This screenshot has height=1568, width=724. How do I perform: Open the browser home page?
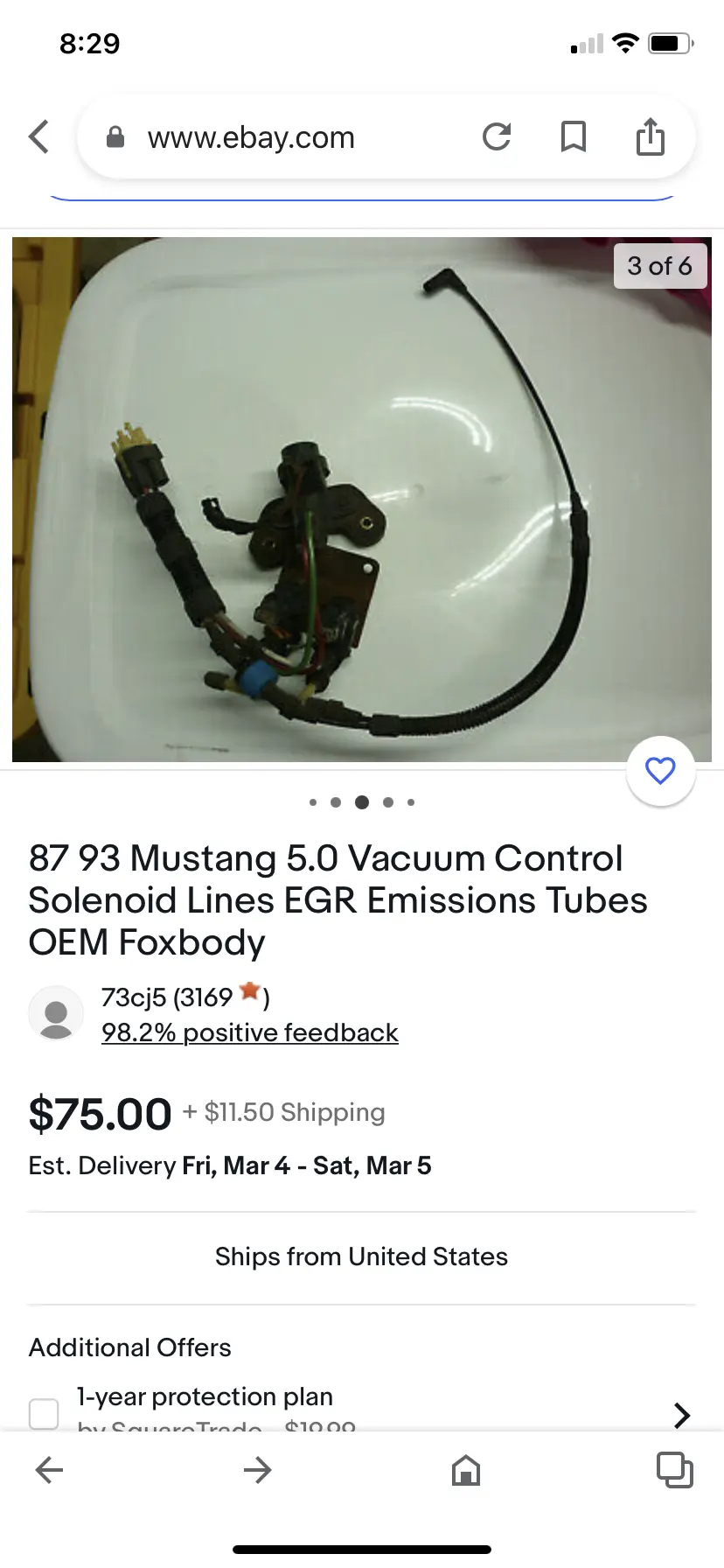point(466,1470)
